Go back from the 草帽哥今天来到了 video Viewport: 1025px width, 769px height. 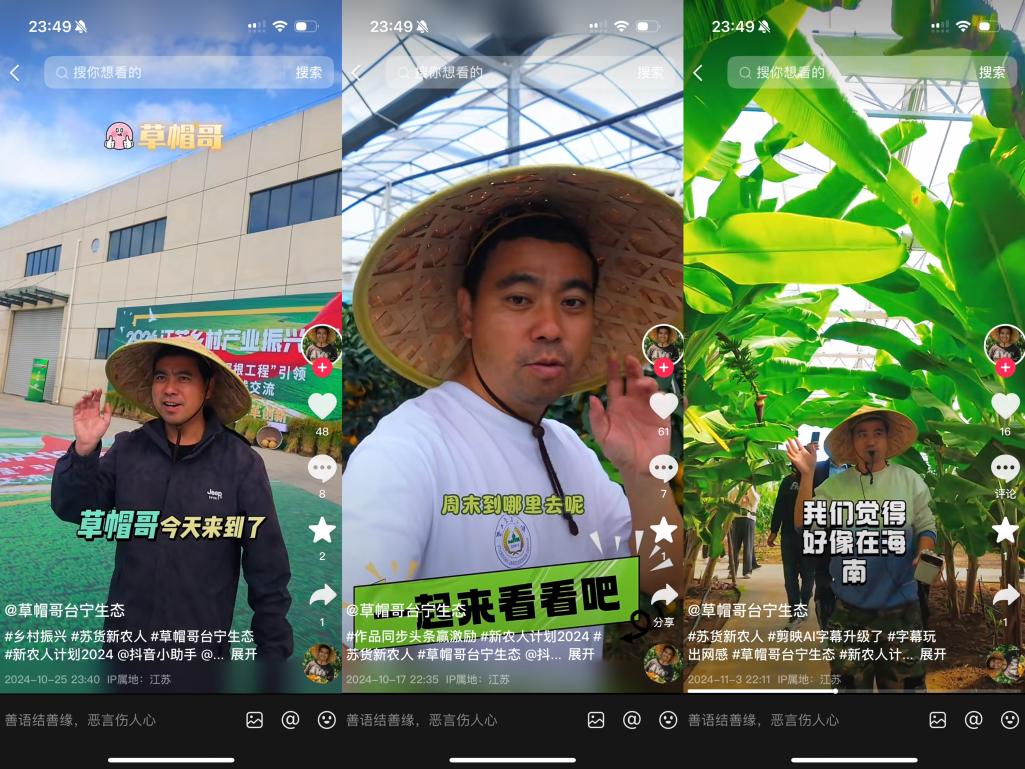(15, 72)
